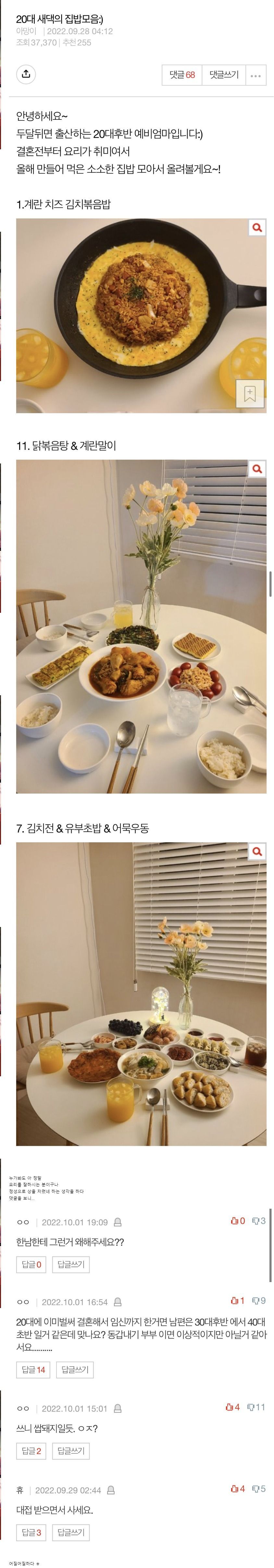
Task: Open 답글 0 under the 19:09 comment
Action: coord(31,1264)
